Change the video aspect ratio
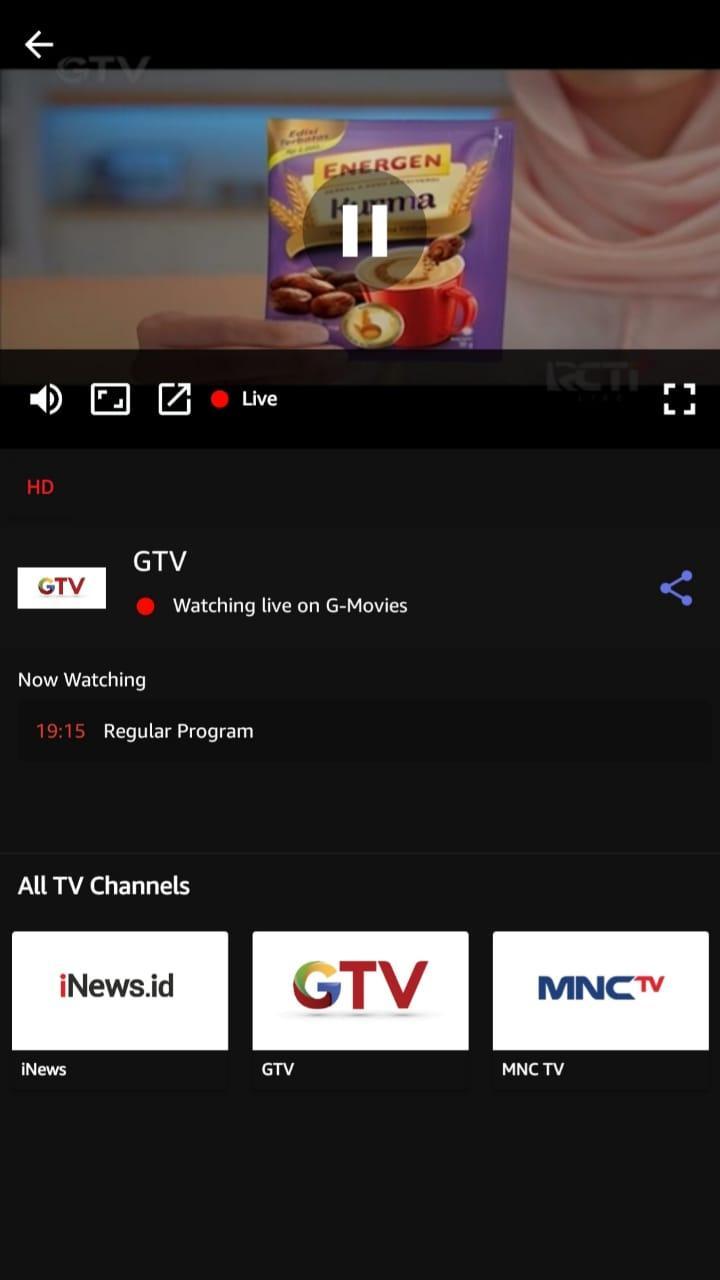The width and height of the screenshot is (720, 1280). point(110,399)
